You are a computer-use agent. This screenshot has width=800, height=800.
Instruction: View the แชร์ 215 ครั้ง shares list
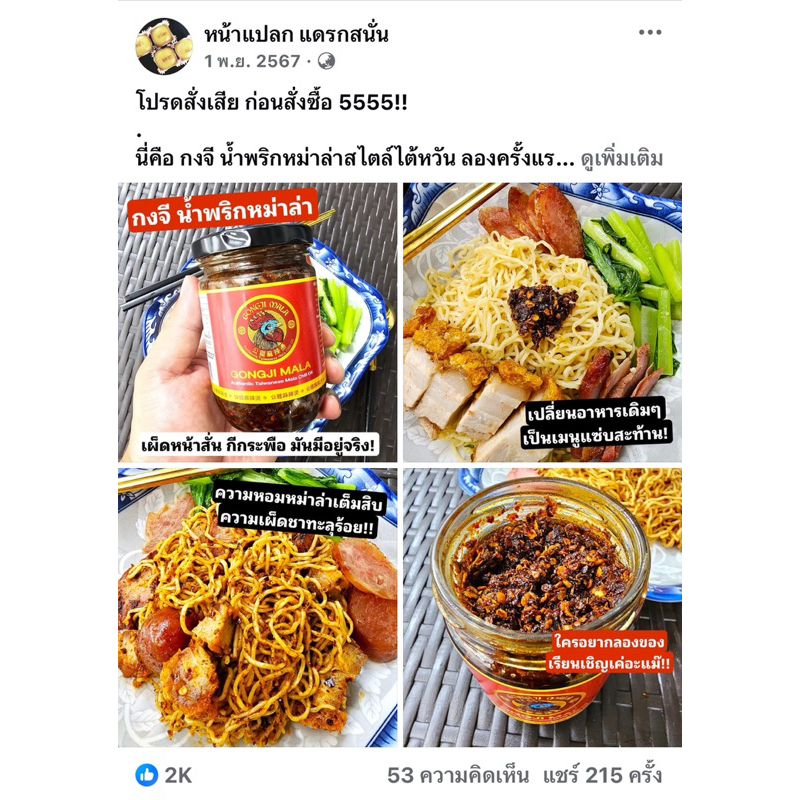click(603, 776)
